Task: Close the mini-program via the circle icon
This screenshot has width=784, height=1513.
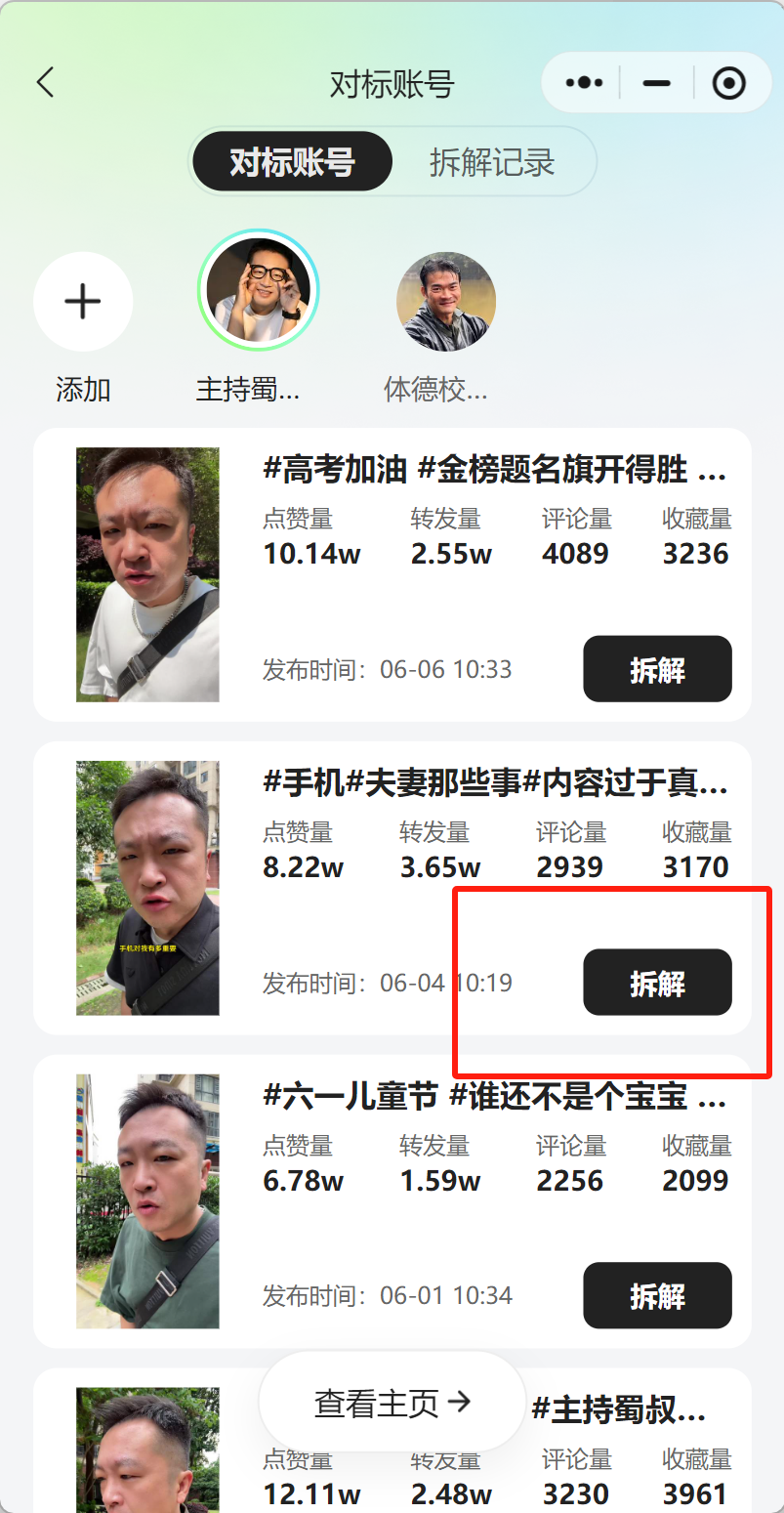Action: 728,83
